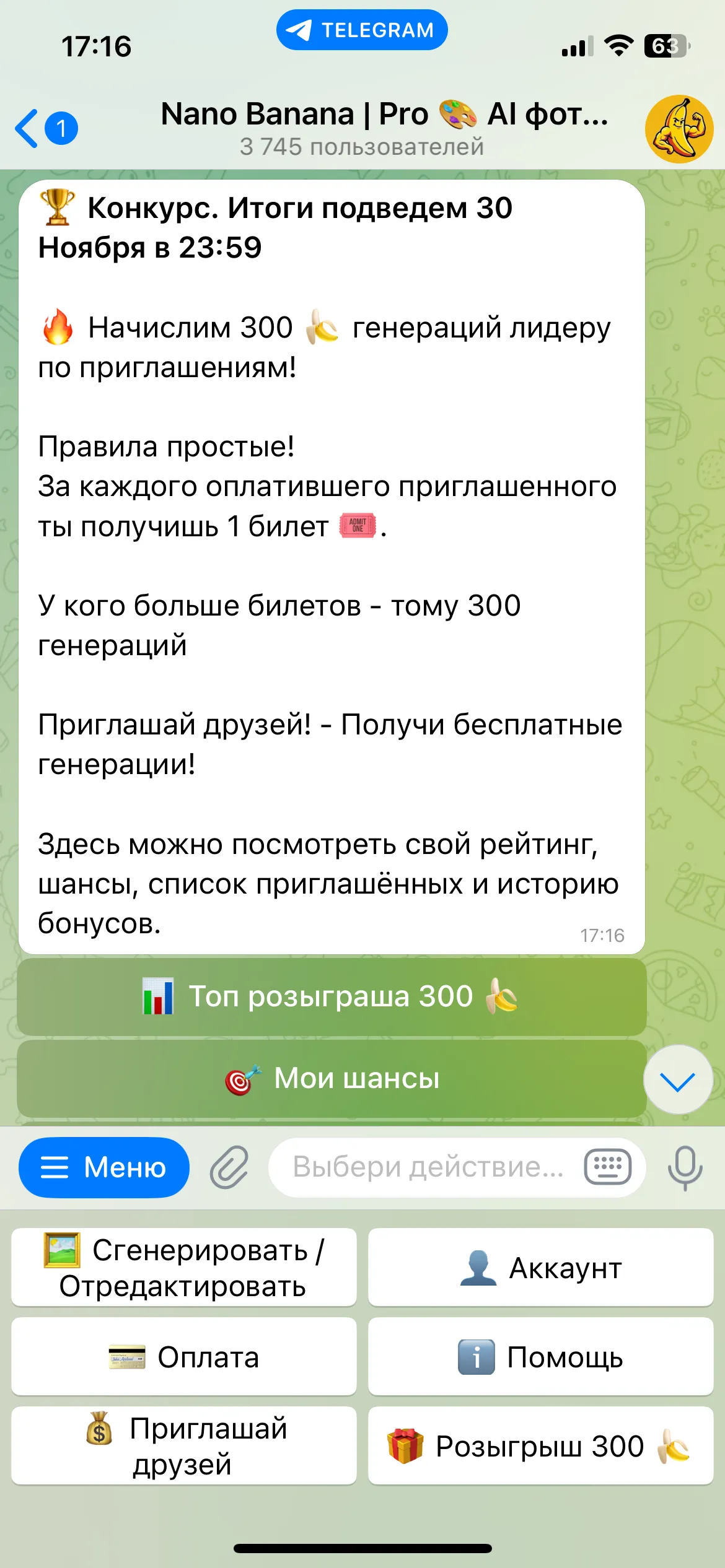Tap «Приглашай друзей» button
This screenshot has height=1568, width=725.
184,1446
